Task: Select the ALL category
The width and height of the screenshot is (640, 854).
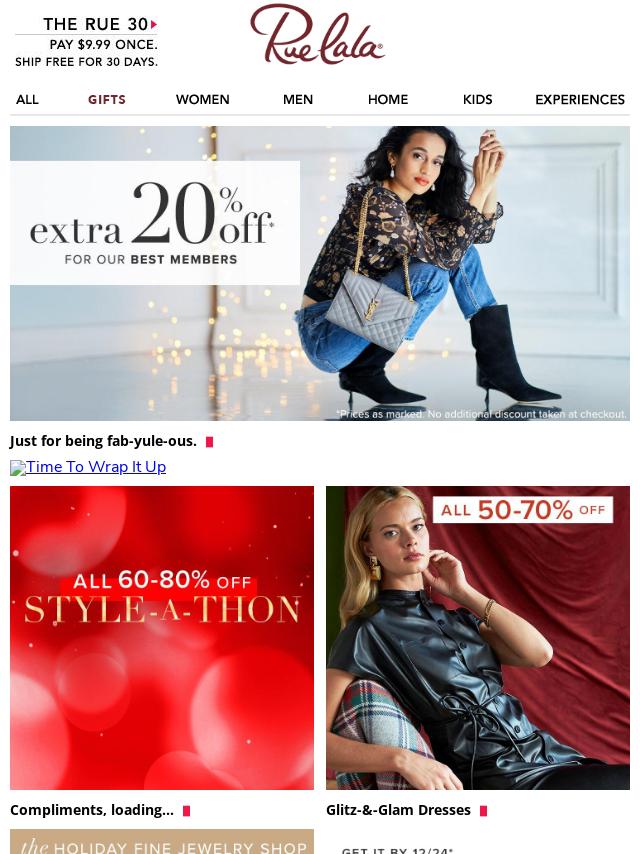Action: 27,99
